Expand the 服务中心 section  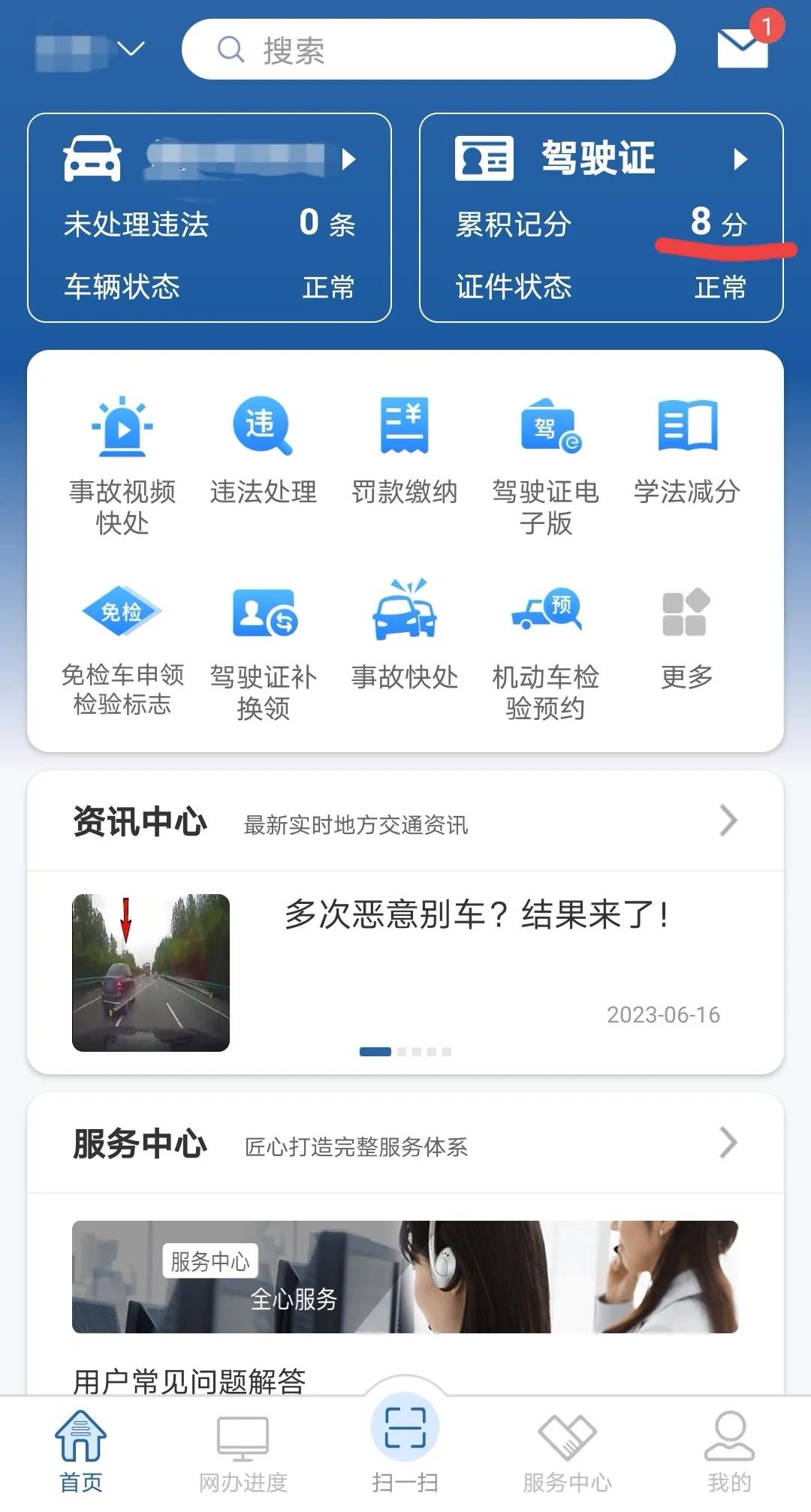click(726, 1143)
